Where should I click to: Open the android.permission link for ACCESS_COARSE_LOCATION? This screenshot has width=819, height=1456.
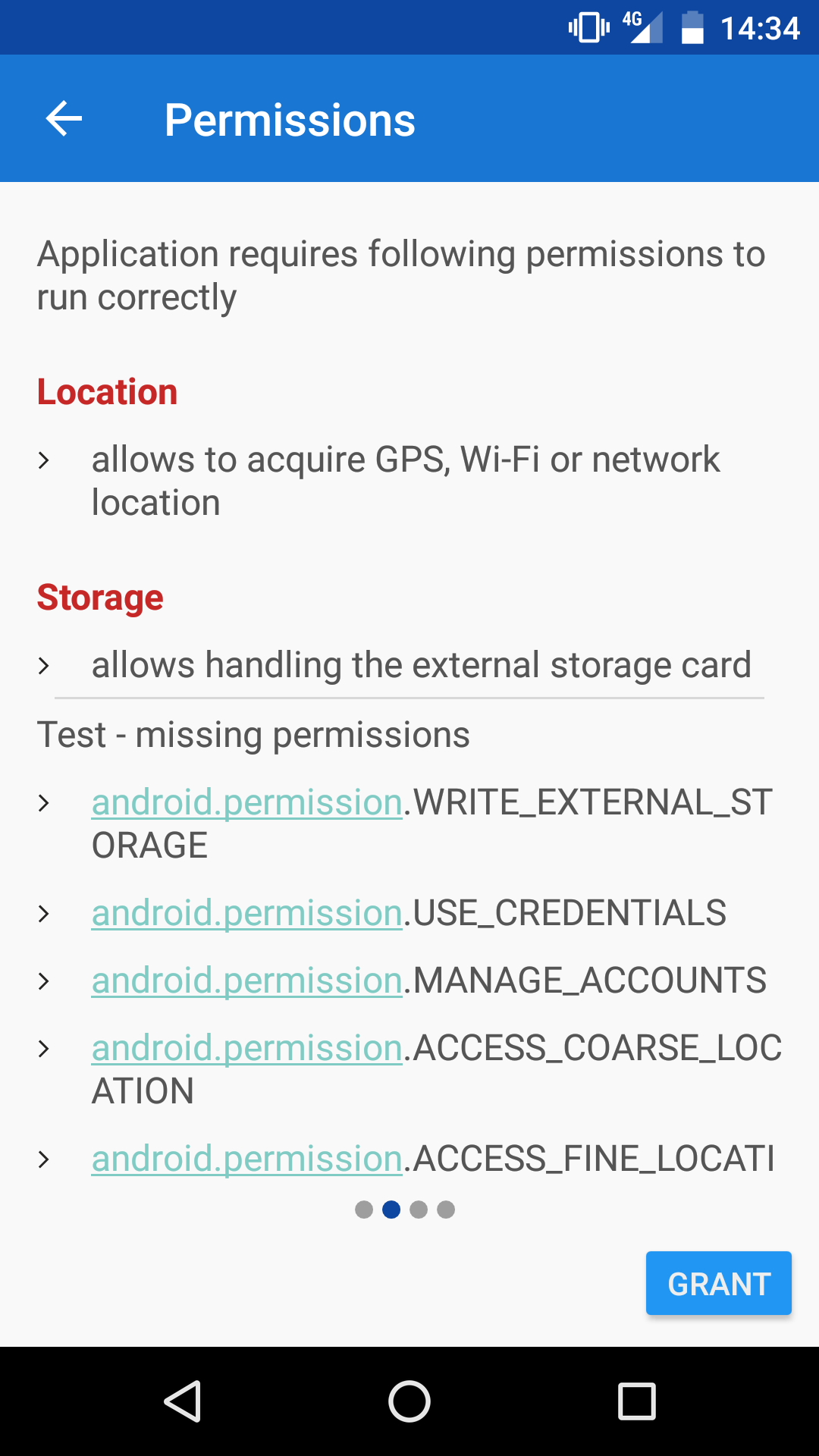click(x=246, y=1048)
